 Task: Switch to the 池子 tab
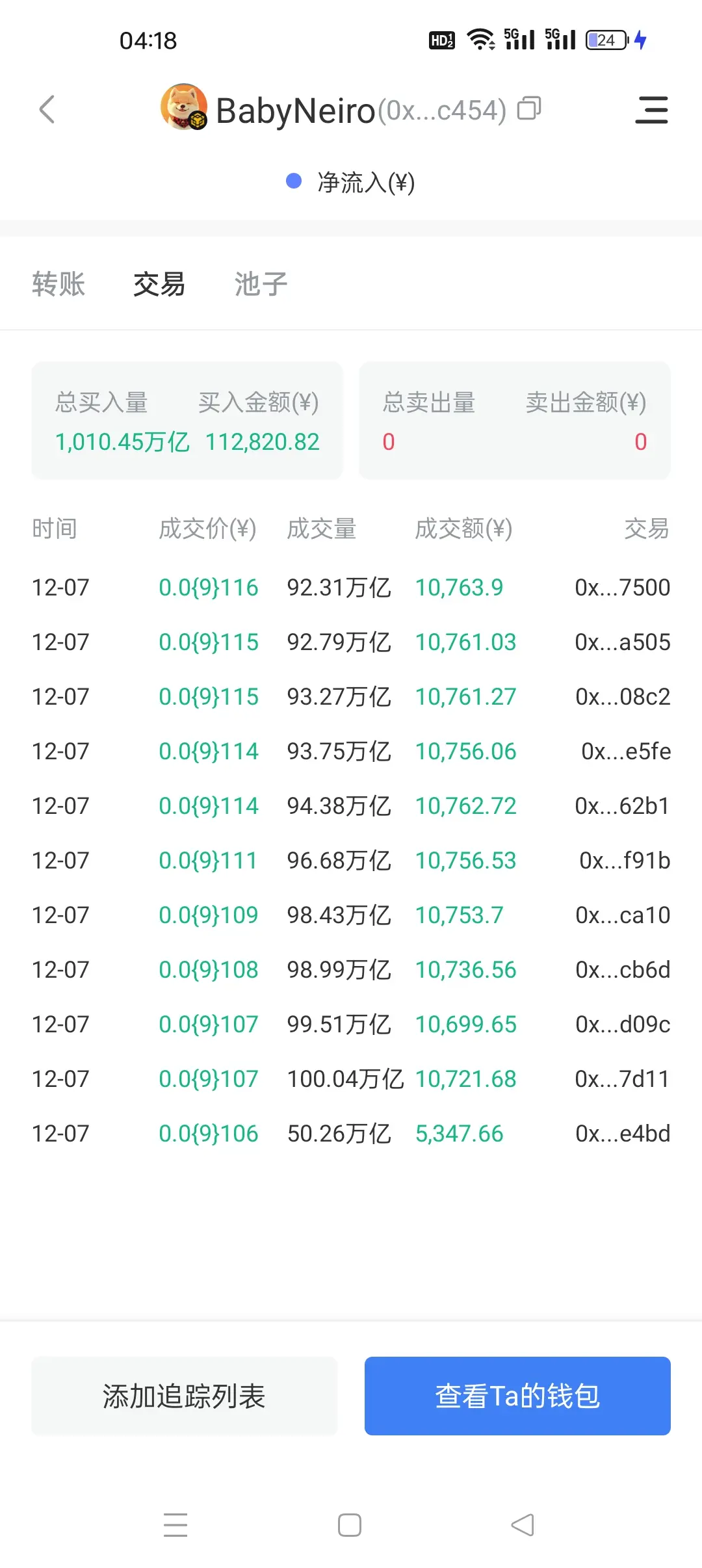(x=261, y=284)
